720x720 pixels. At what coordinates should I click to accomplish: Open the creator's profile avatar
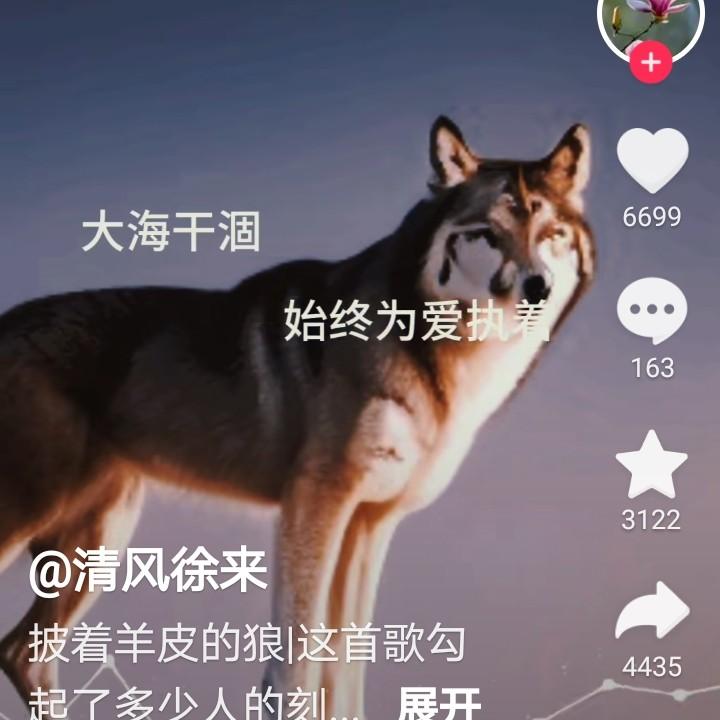click(x=651, y=18)
